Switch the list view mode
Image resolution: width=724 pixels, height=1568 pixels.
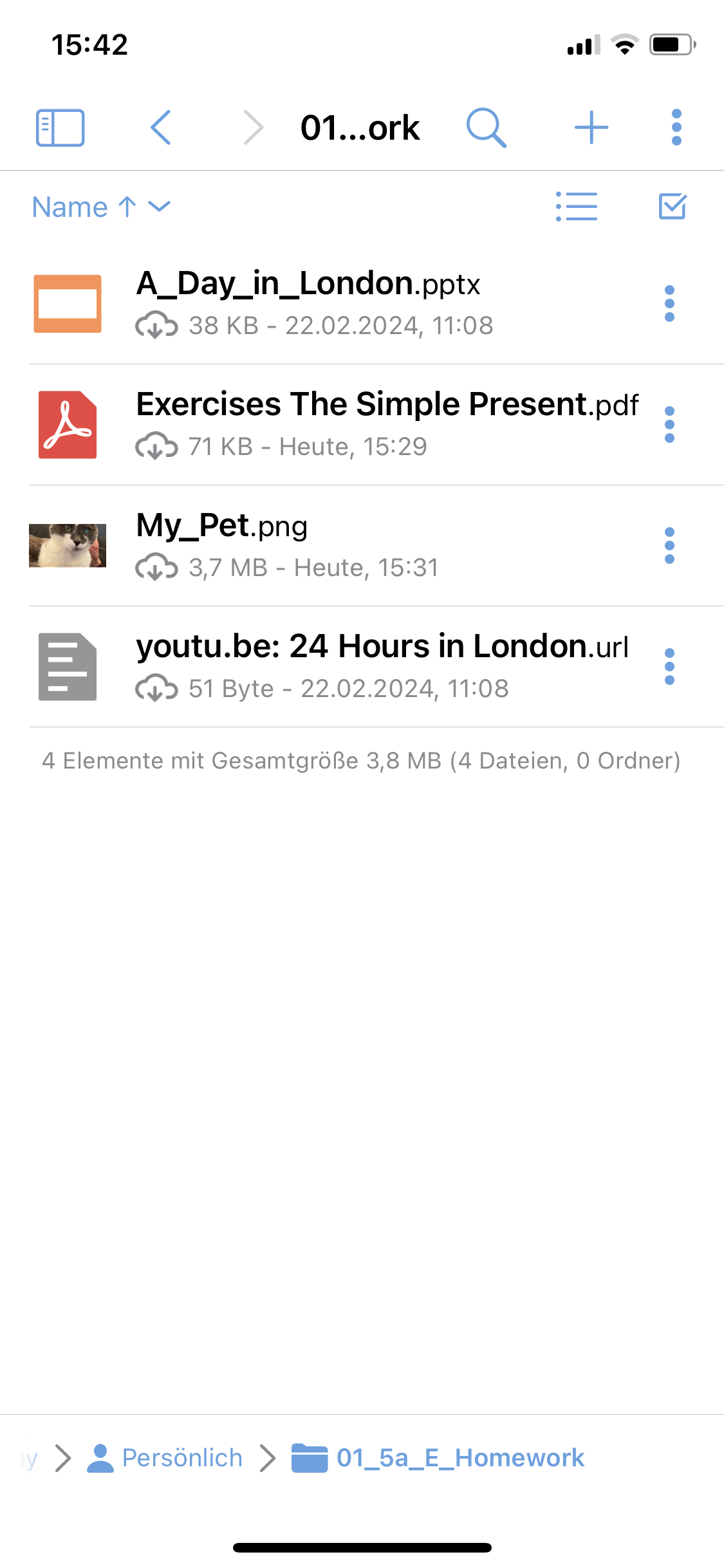577,207
